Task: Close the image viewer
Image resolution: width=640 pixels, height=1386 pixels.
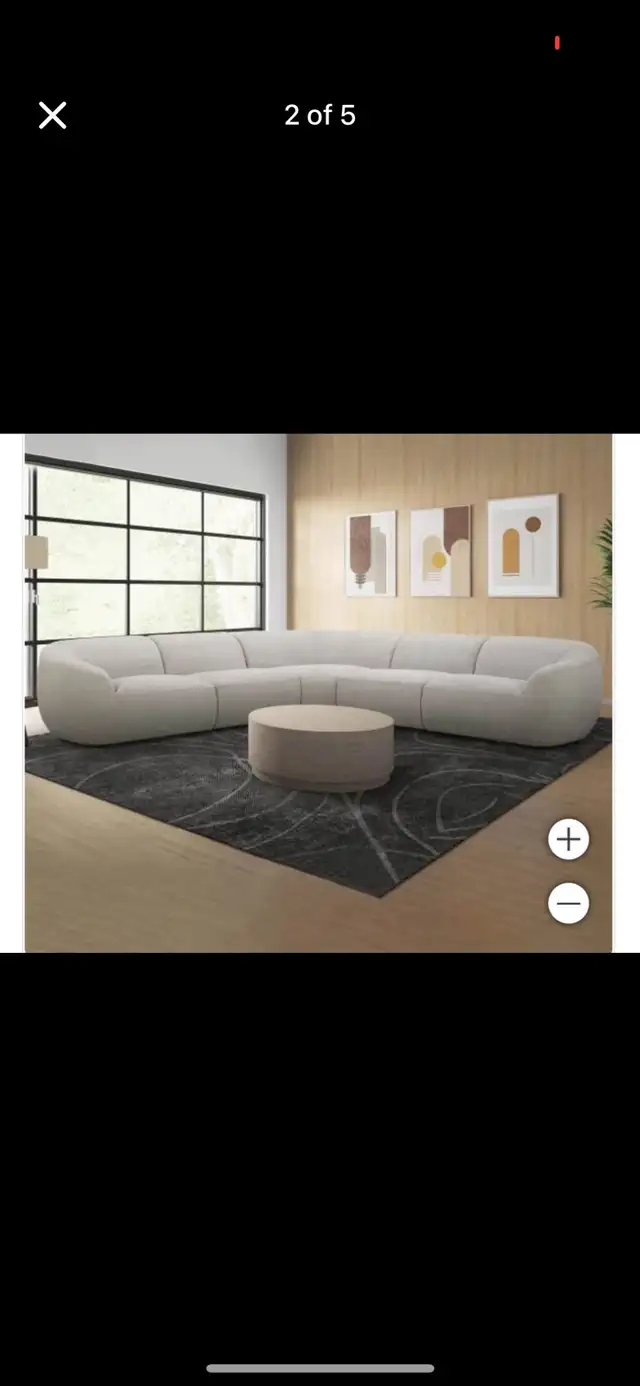Action: tap(52, 116)
